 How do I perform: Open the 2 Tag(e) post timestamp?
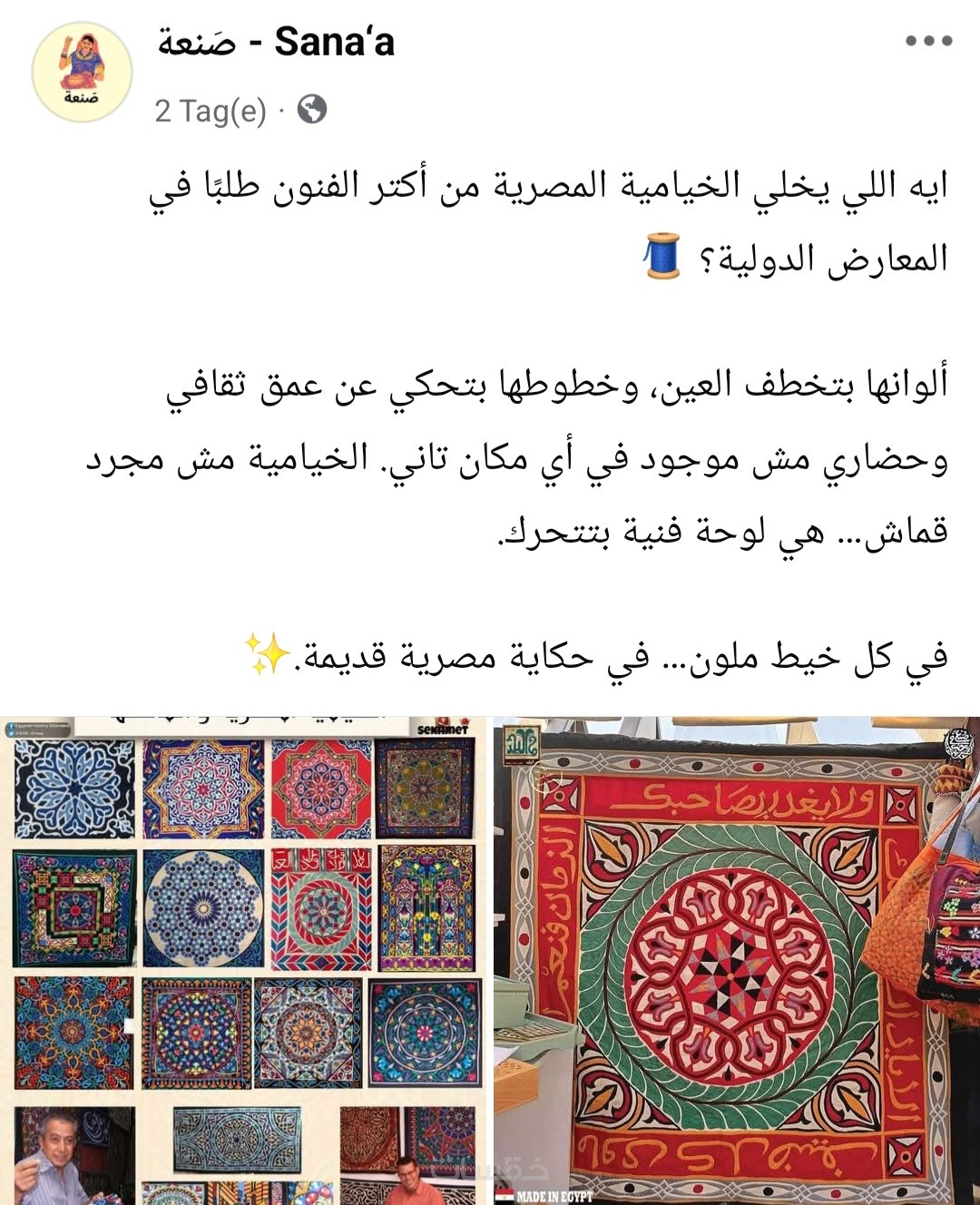tap(210, 111)
